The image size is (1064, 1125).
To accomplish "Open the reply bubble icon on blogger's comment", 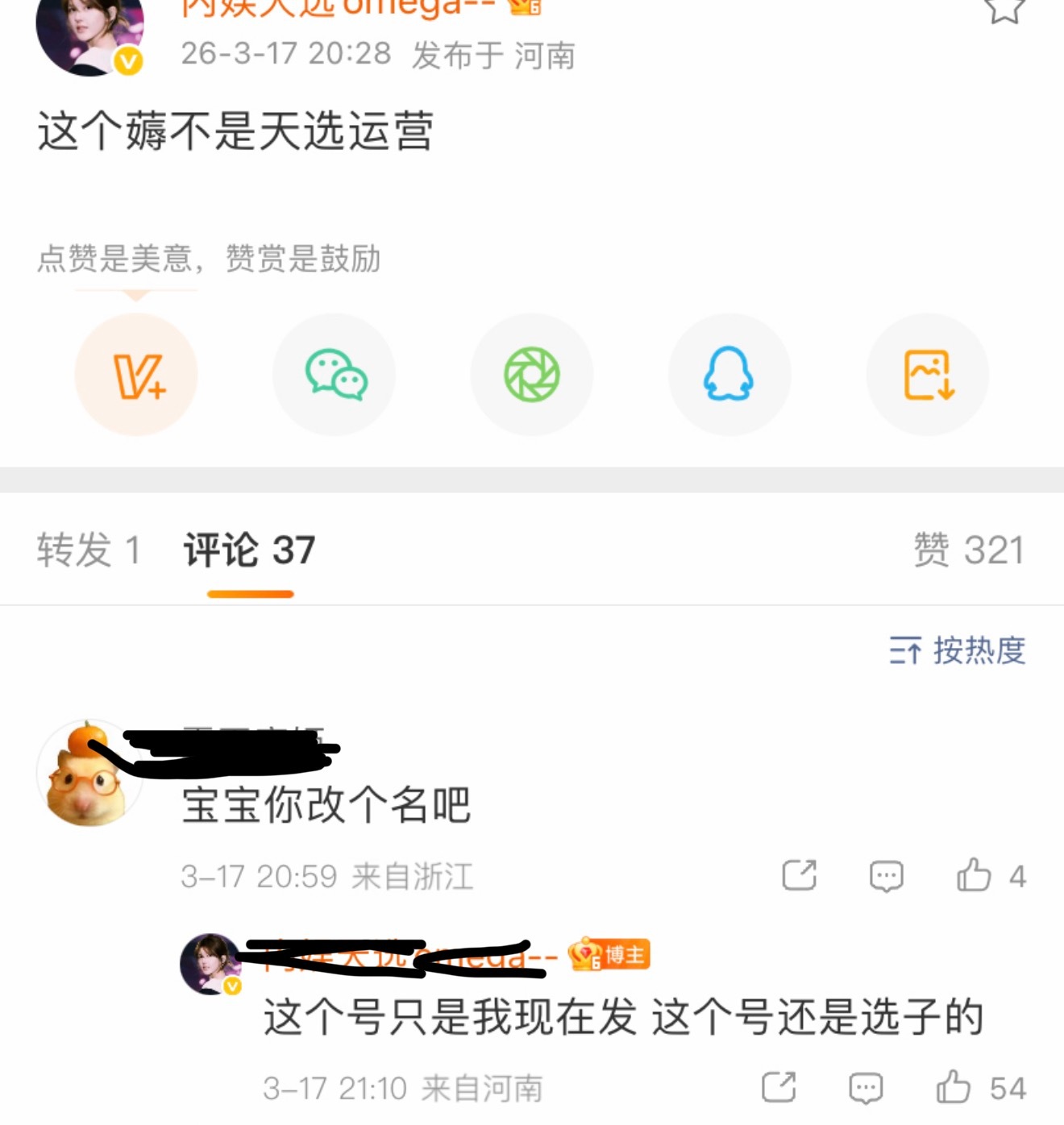I will tap(863, 1086).
